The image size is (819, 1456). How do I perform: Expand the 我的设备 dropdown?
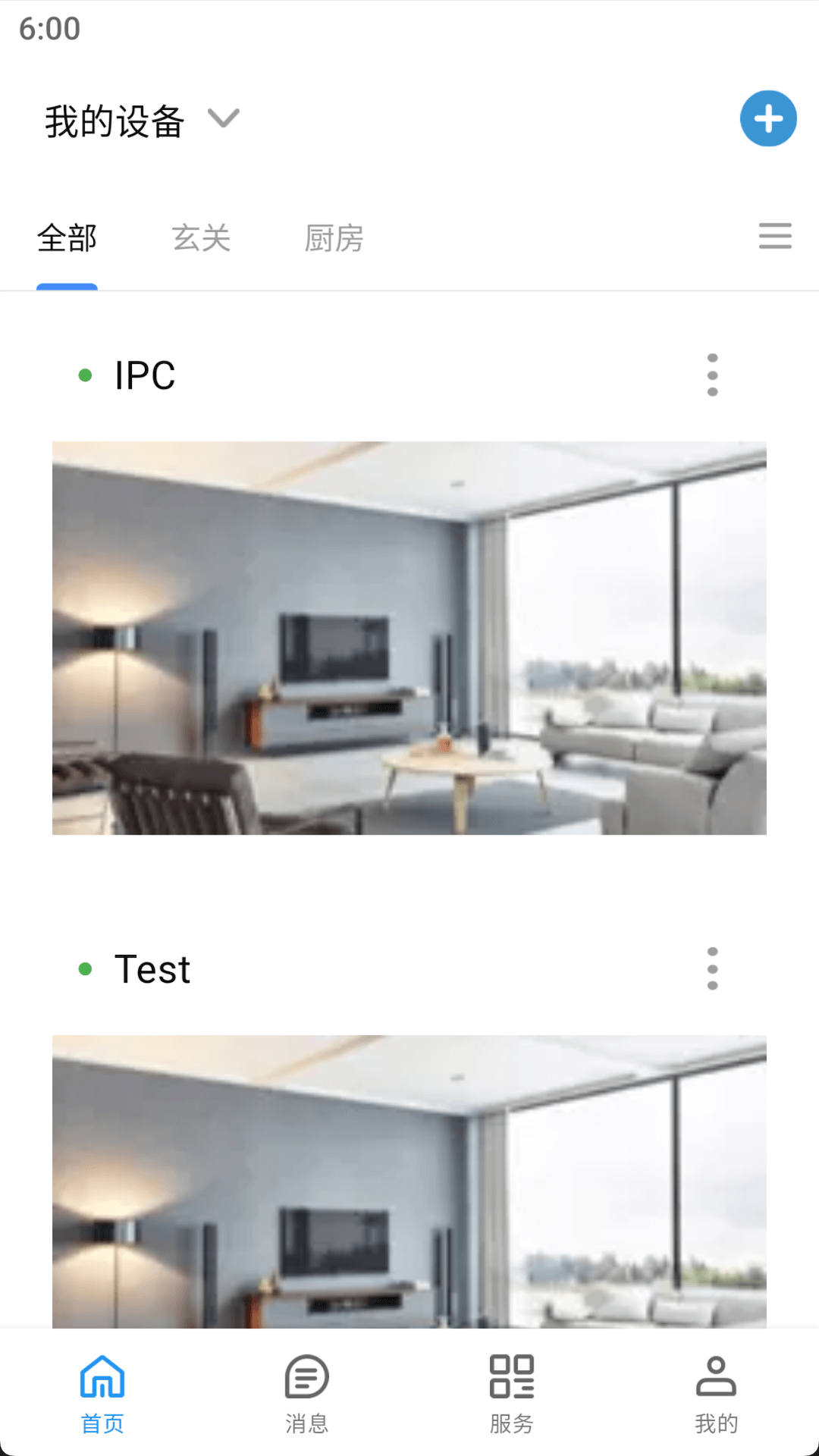tap(223, 119)
